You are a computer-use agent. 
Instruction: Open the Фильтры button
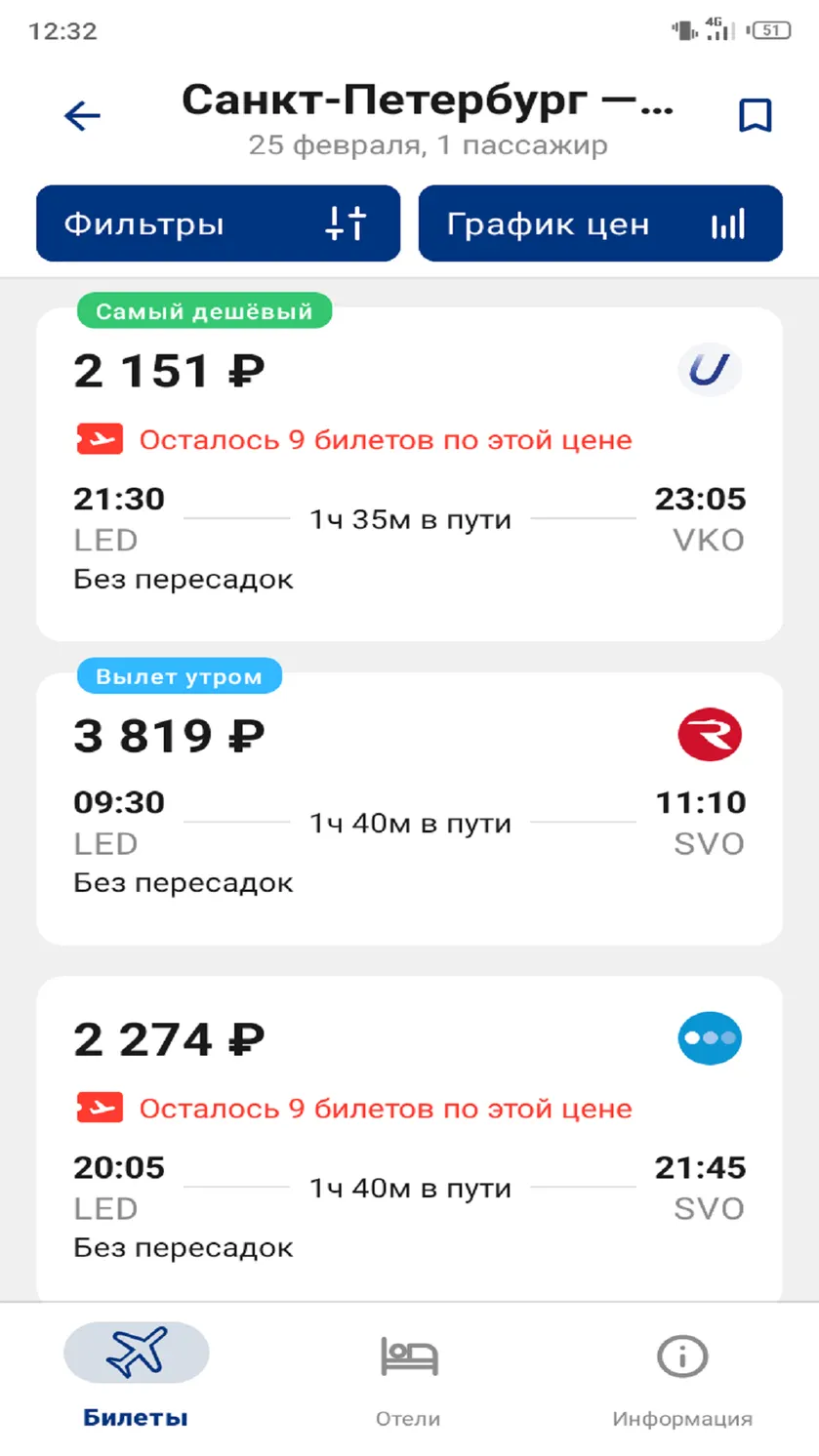(219, 223)
